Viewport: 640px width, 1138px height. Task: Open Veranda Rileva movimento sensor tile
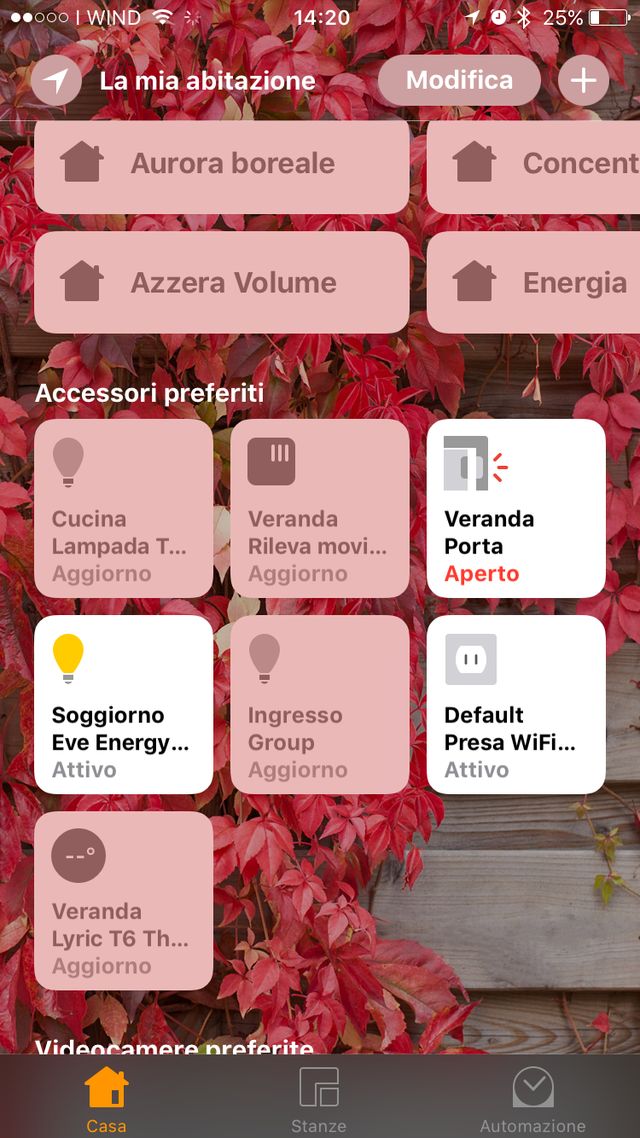pyautogui.click(x=320, y=508)
